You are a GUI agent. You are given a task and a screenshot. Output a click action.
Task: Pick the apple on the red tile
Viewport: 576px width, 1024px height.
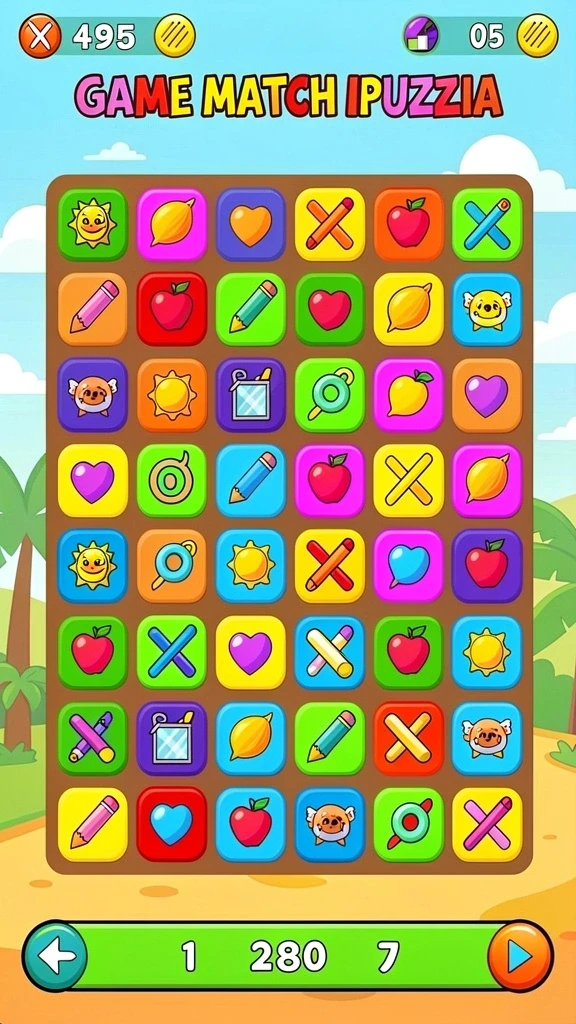[x=172, y=309]
